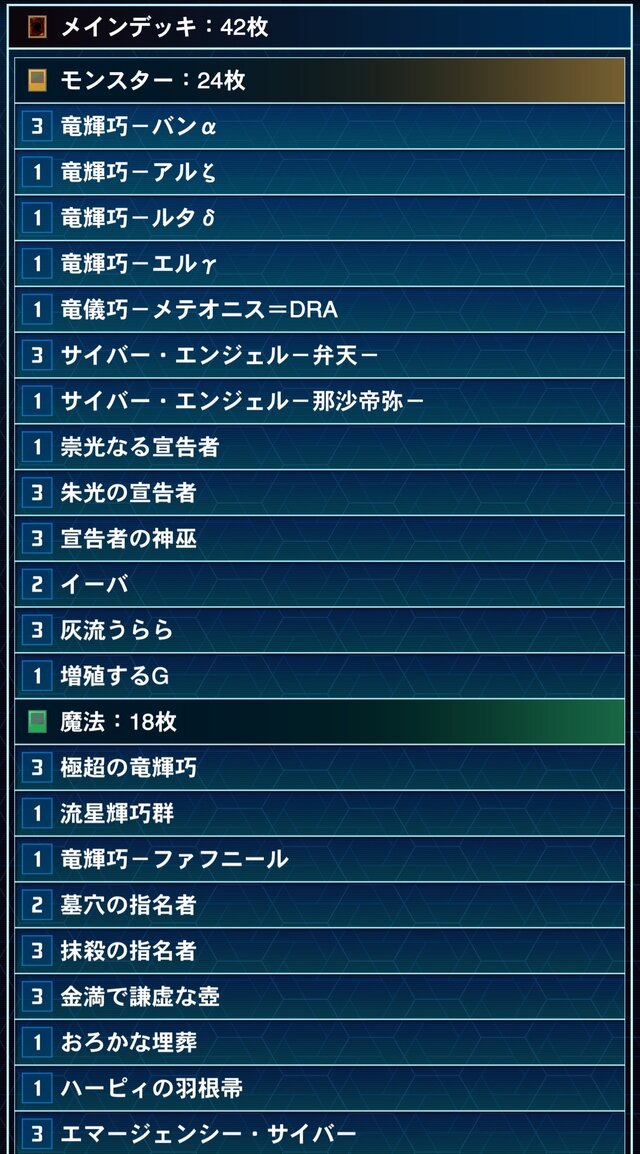
Task: Open the card 竜儀巧－メテオニス＝DRA
Action: point(319,310)
